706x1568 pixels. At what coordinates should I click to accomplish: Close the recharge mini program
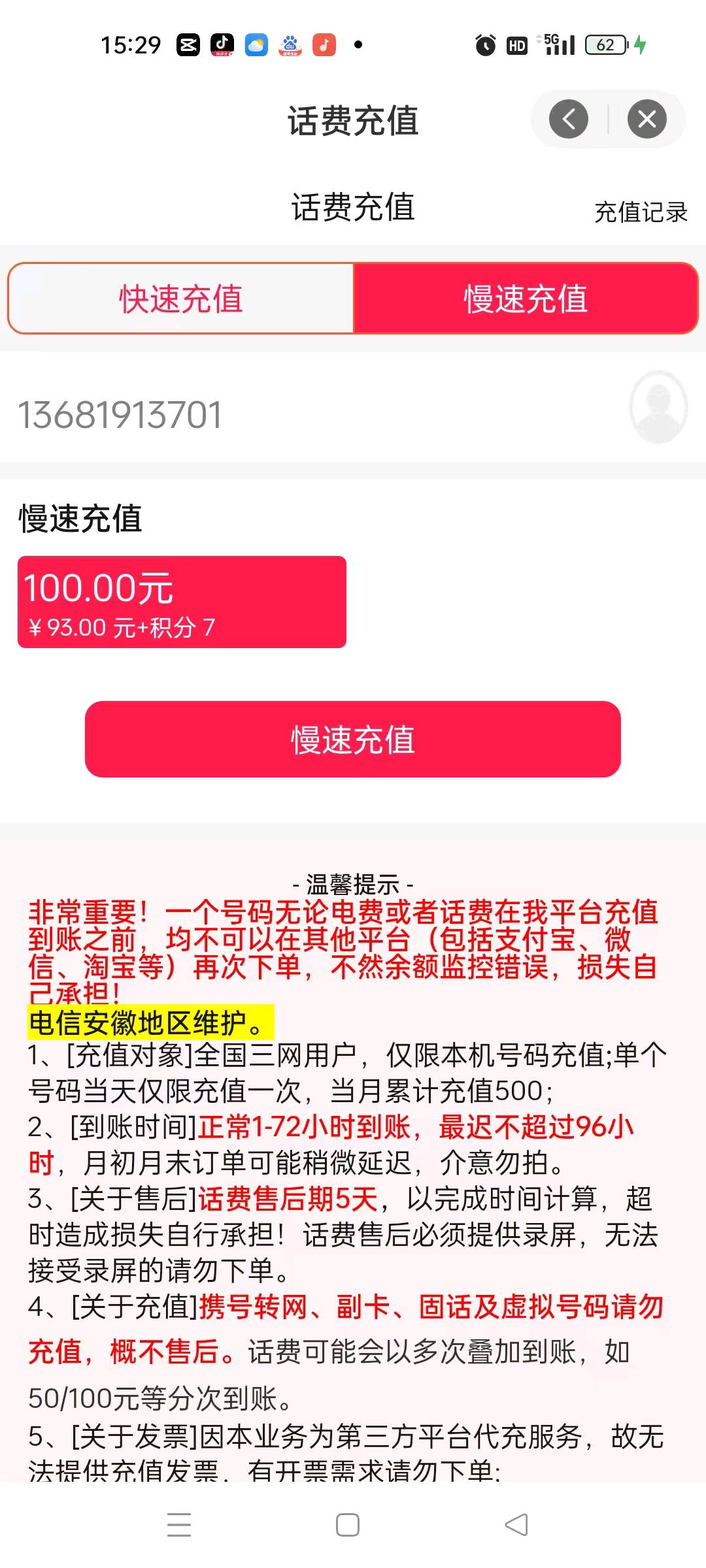647,119
